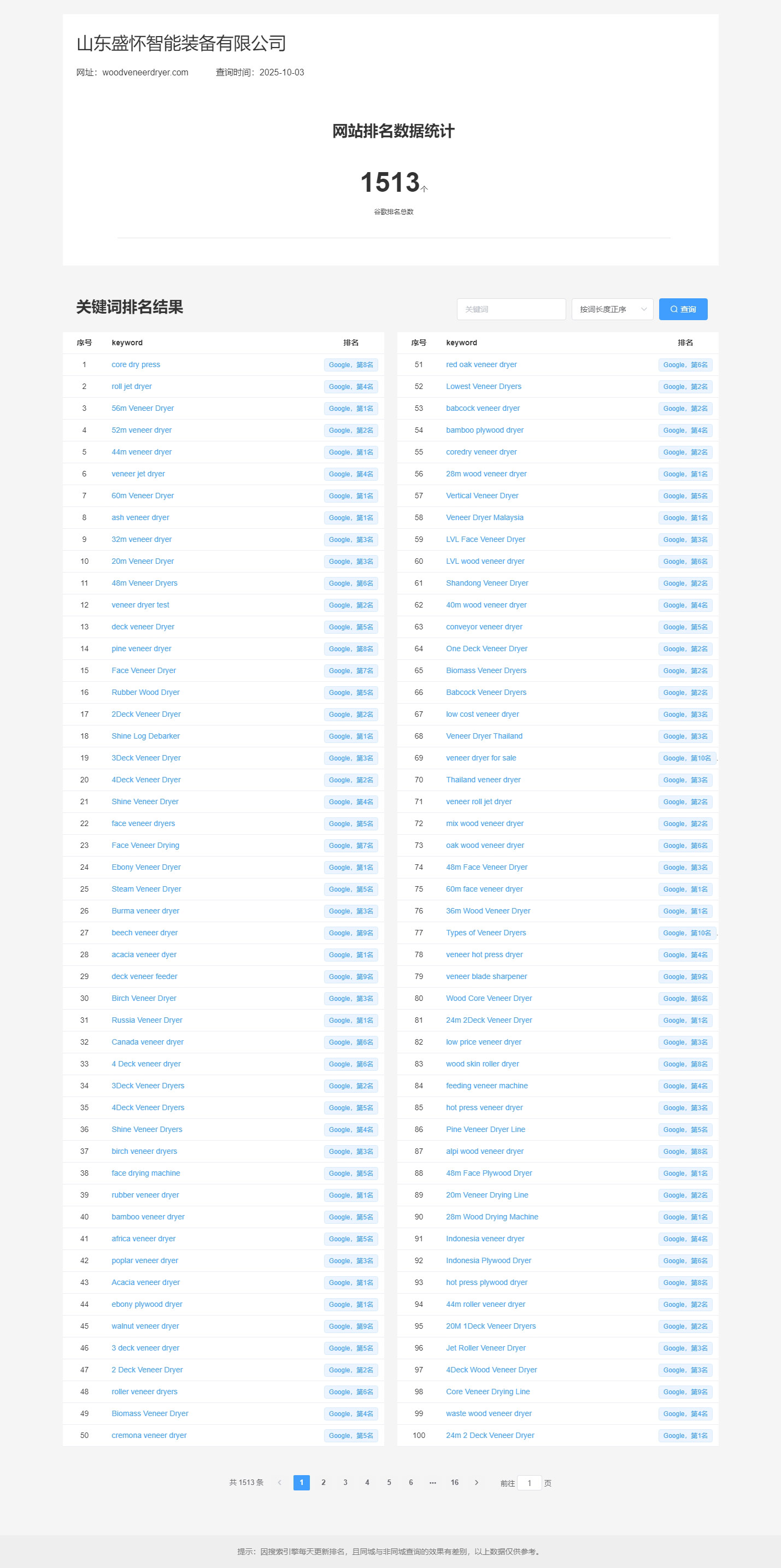Expand the pagination ellipsis for more pages
The image size is (781, 1568).
(433, 1482)
